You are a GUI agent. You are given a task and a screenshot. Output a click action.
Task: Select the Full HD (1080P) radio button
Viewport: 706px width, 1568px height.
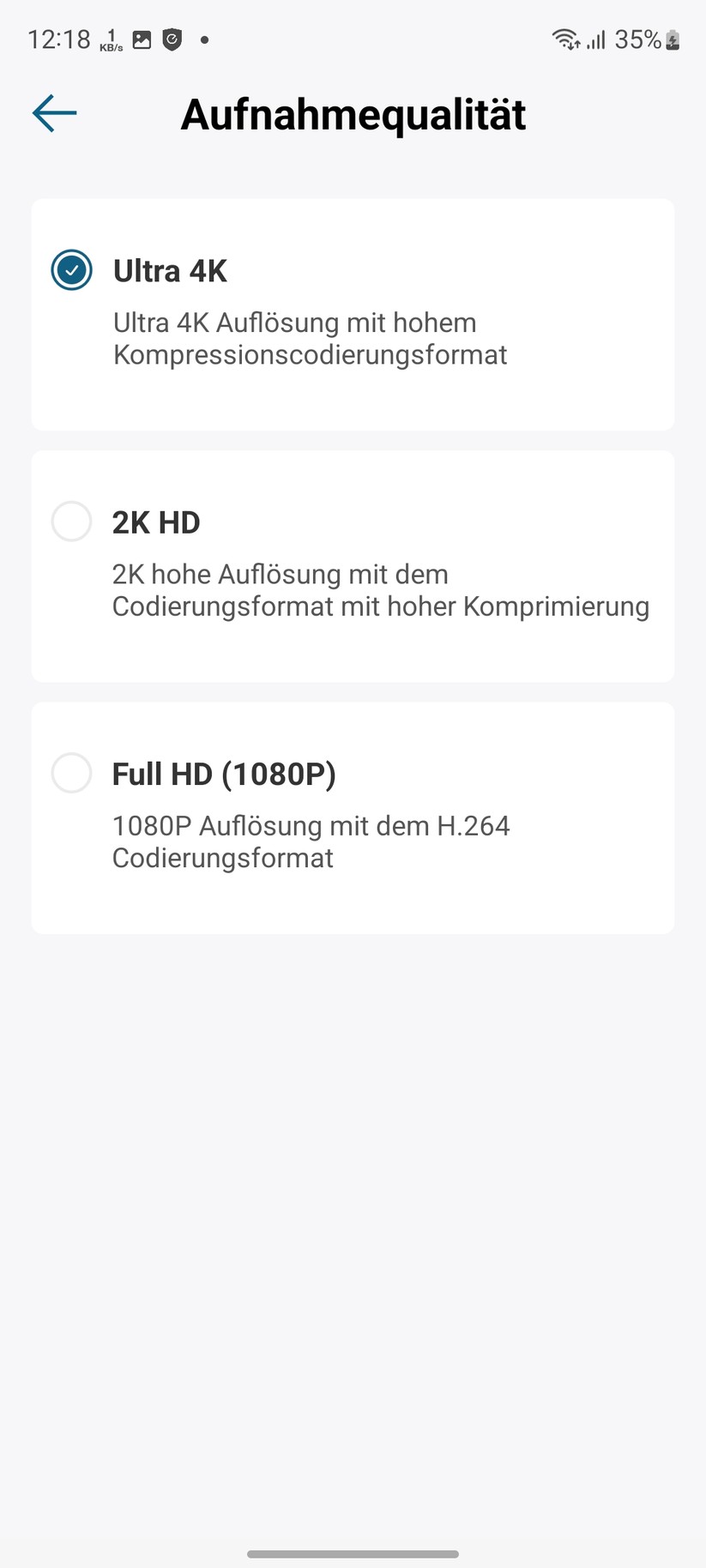[71, 773]
